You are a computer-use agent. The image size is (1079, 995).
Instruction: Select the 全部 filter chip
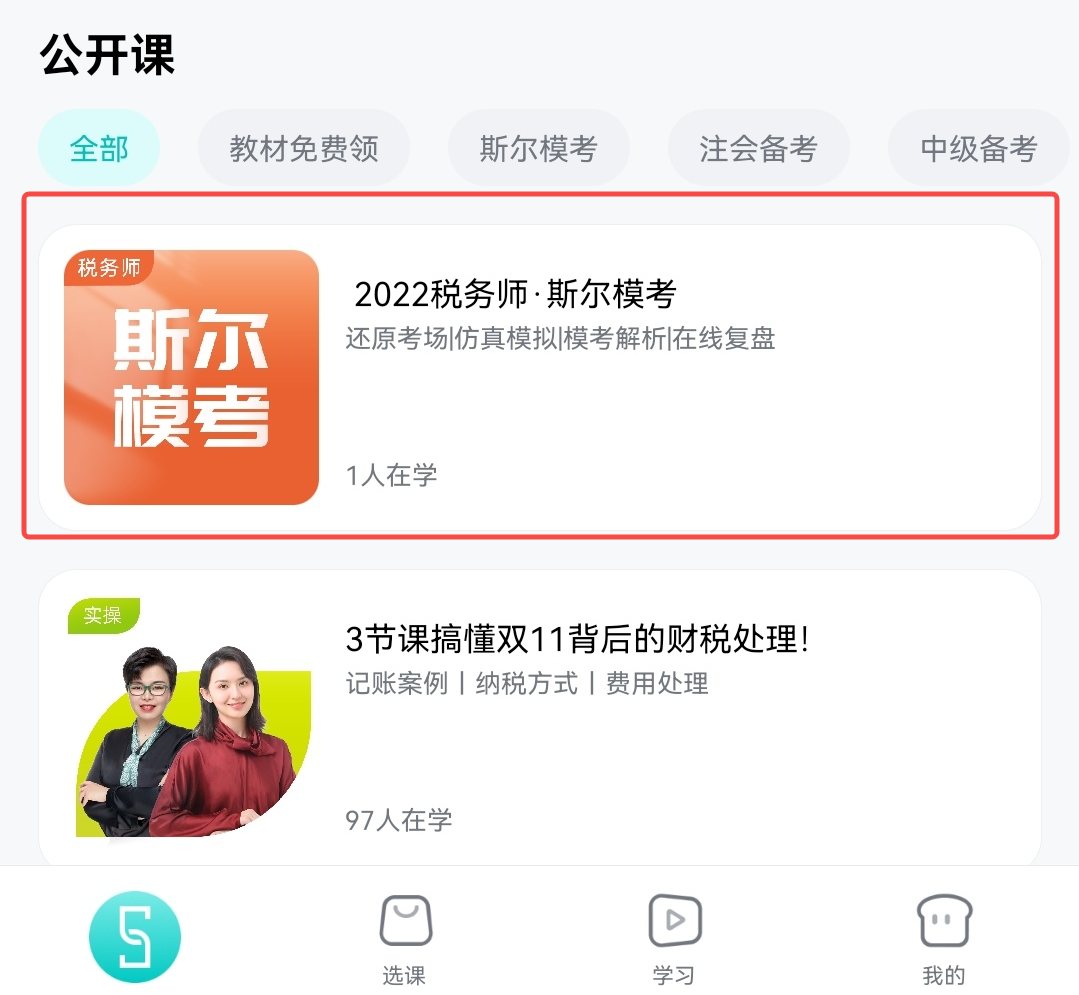(x=99, y=149)
